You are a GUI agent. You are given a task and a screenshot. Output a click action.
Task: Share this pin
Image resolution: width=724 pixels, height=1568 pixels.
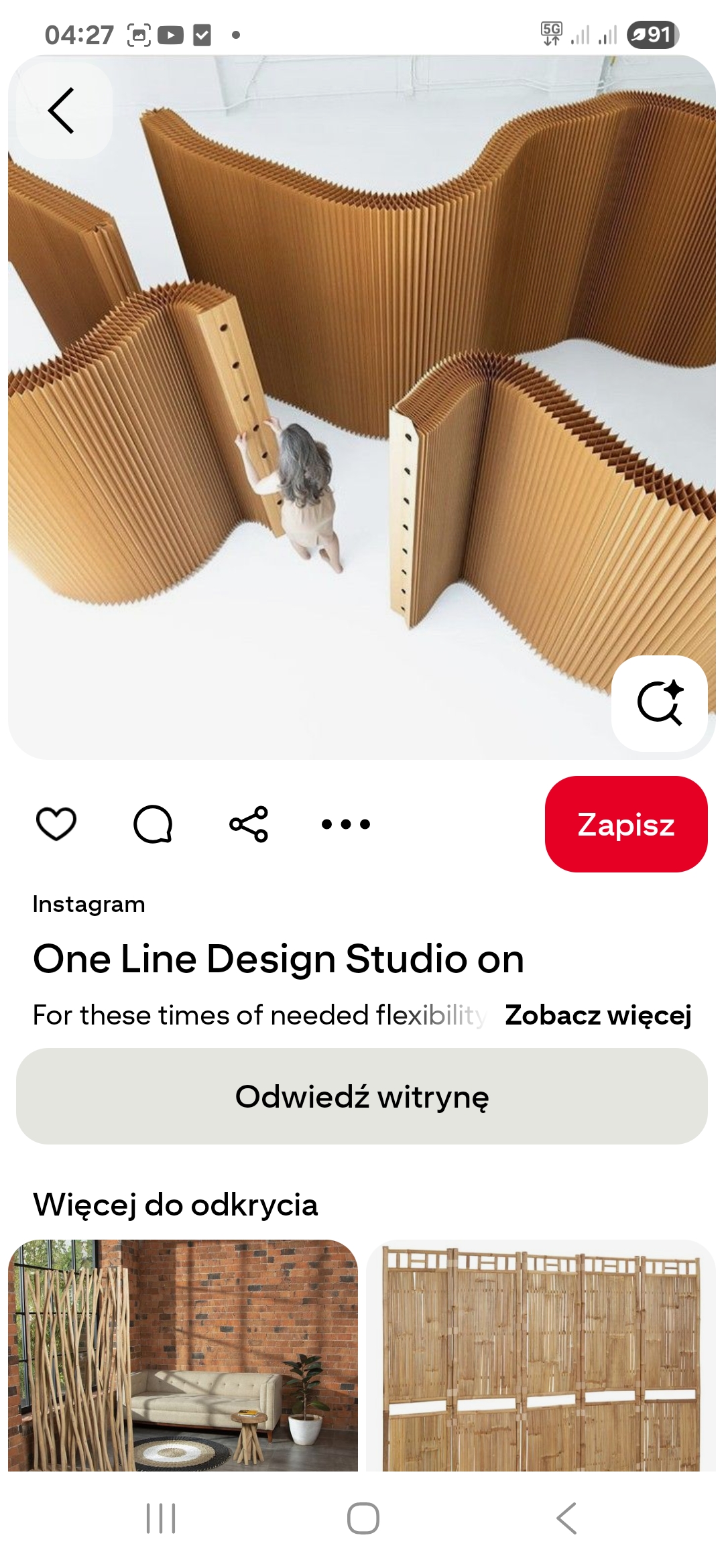(249, 824)
